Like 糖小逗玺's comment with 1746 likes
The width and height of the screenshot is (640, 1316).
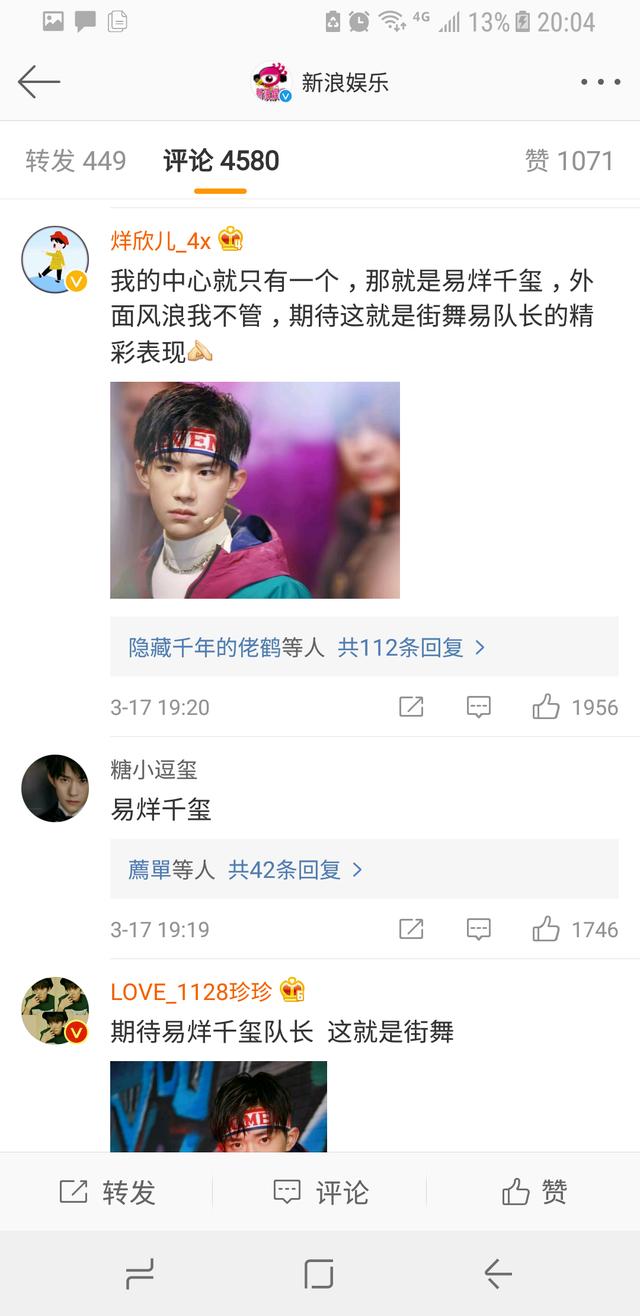[x=546, y=929]
